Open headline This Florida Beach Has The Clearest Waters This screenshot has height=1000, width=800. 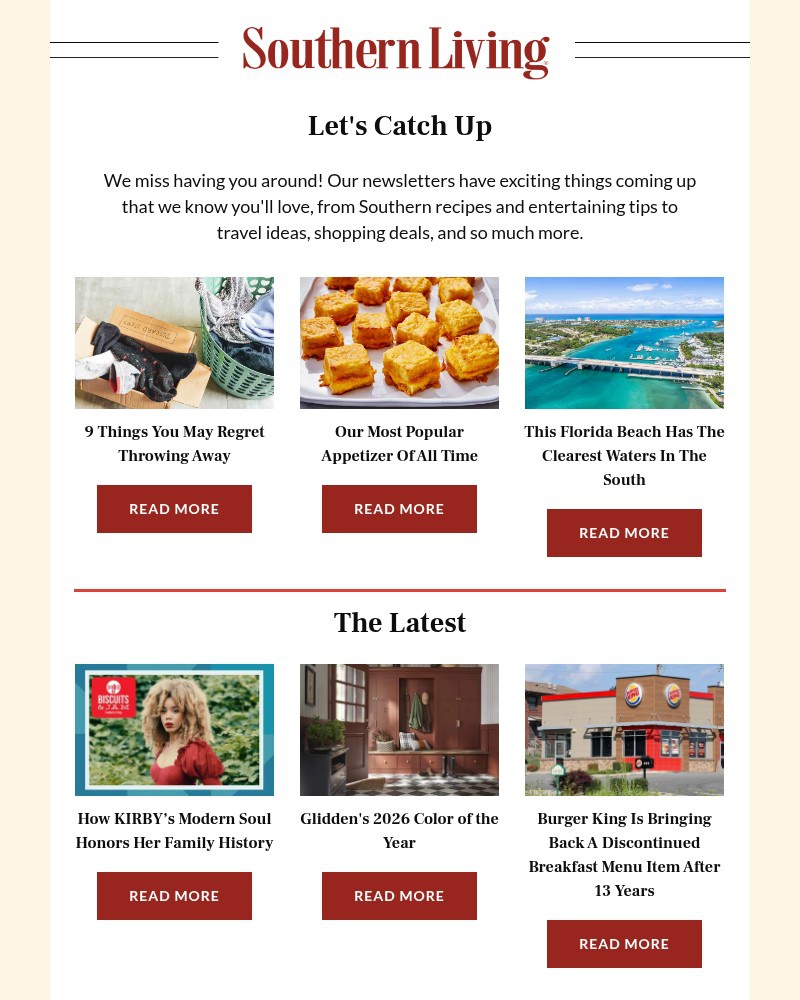(624, 456)
